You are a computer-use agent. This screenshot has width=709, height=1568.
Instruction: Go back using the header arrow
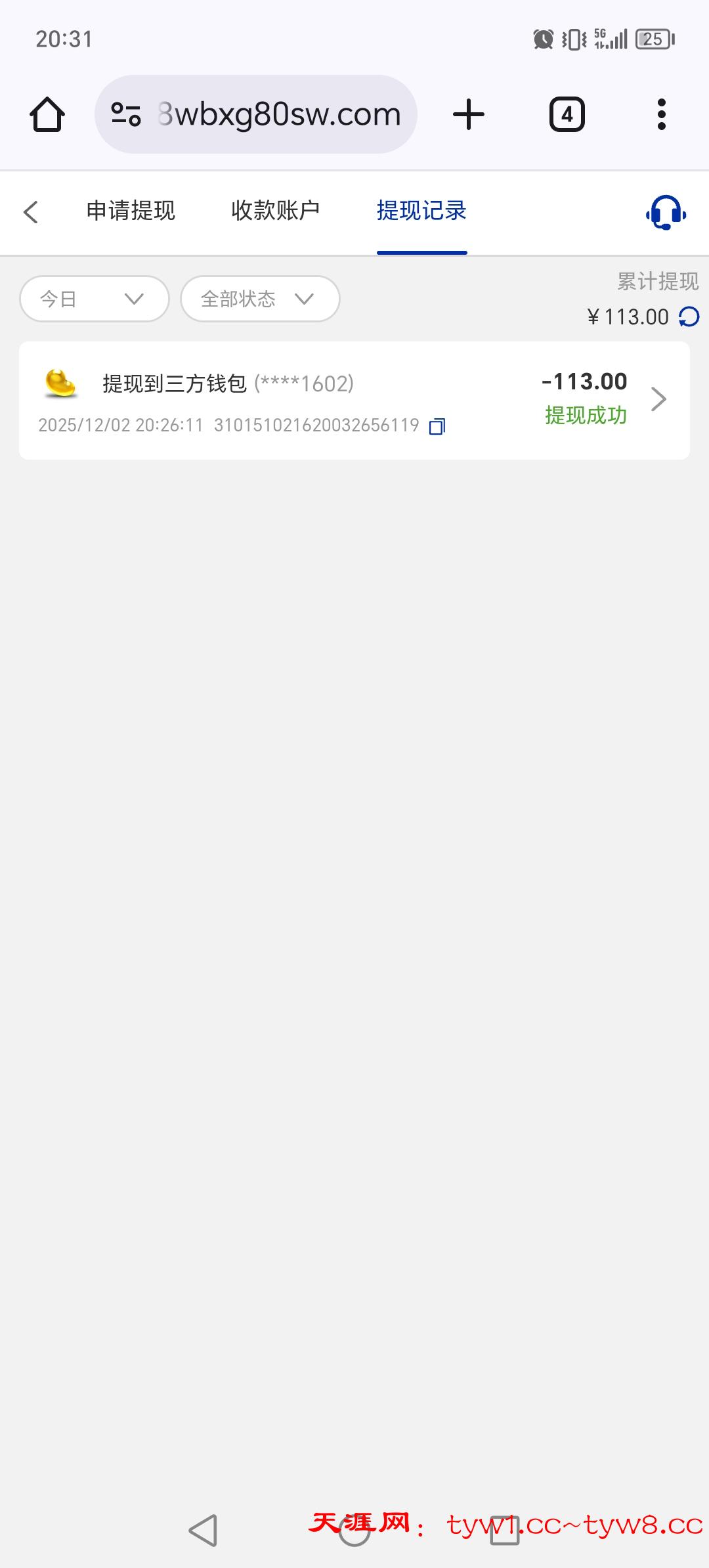(31, 212)
